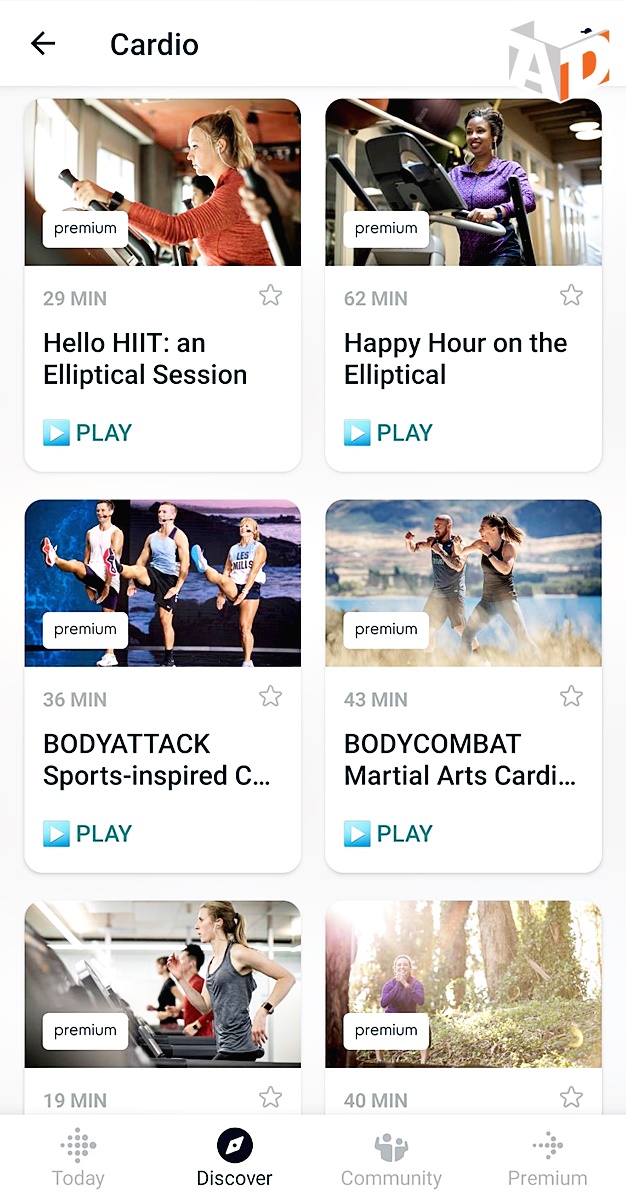This screenshot has height=1200, width=626.
Task: Select the Discover tab
Action: [x=235, y=1158]
